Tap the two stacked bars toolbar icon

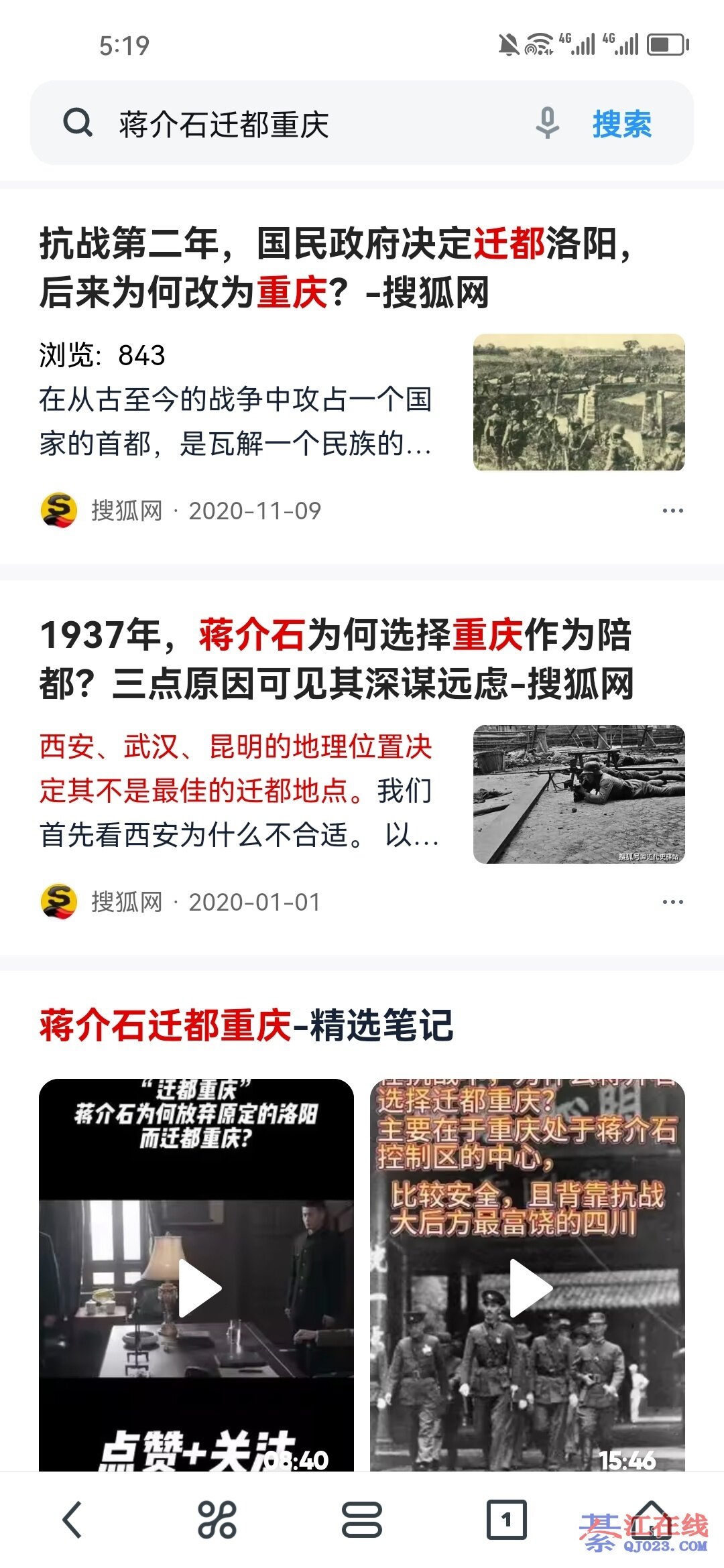tap(362, 1520)
